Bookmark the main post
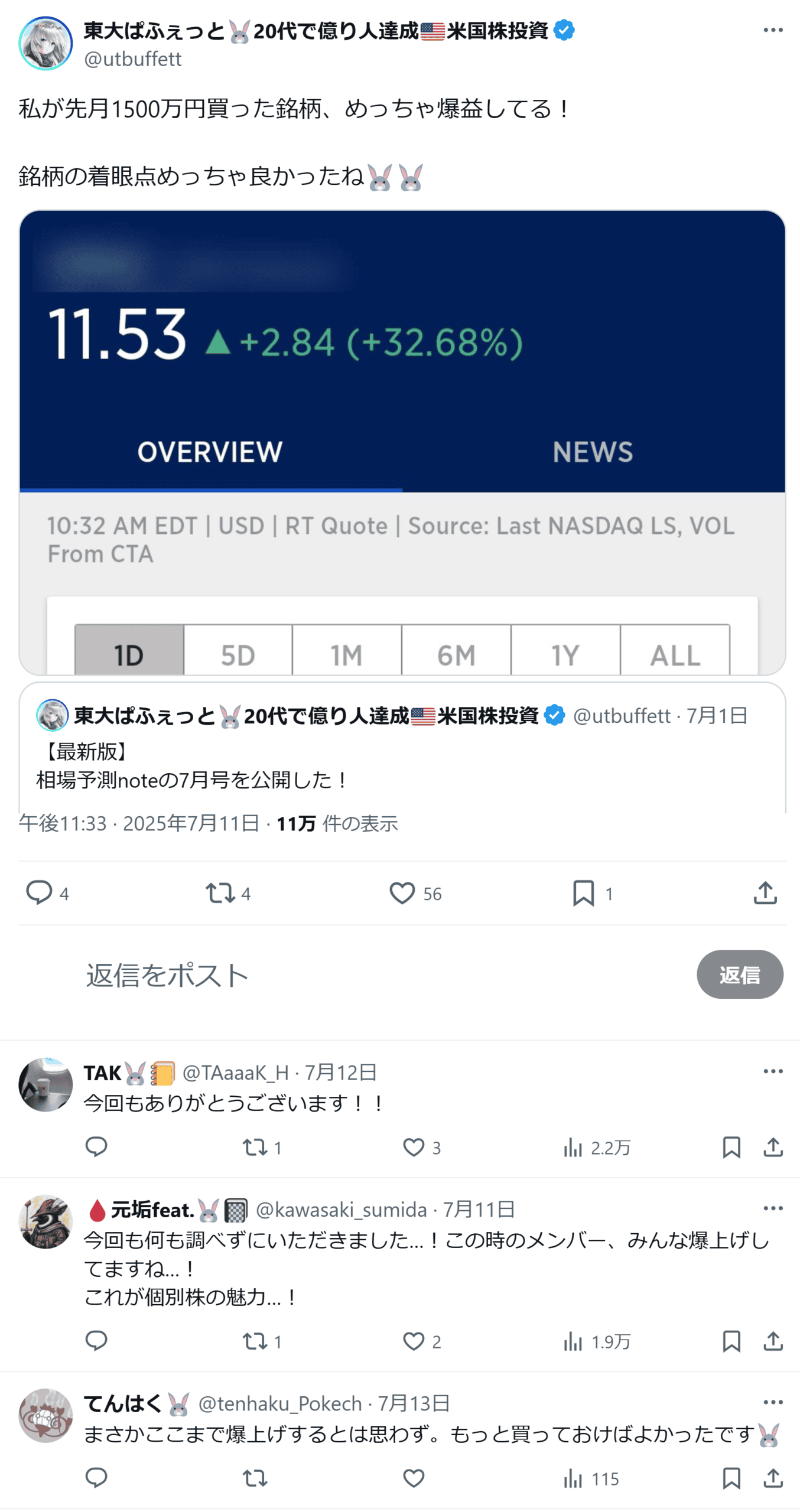Viewport: 800px width, 1512px height. coord(583,892)
